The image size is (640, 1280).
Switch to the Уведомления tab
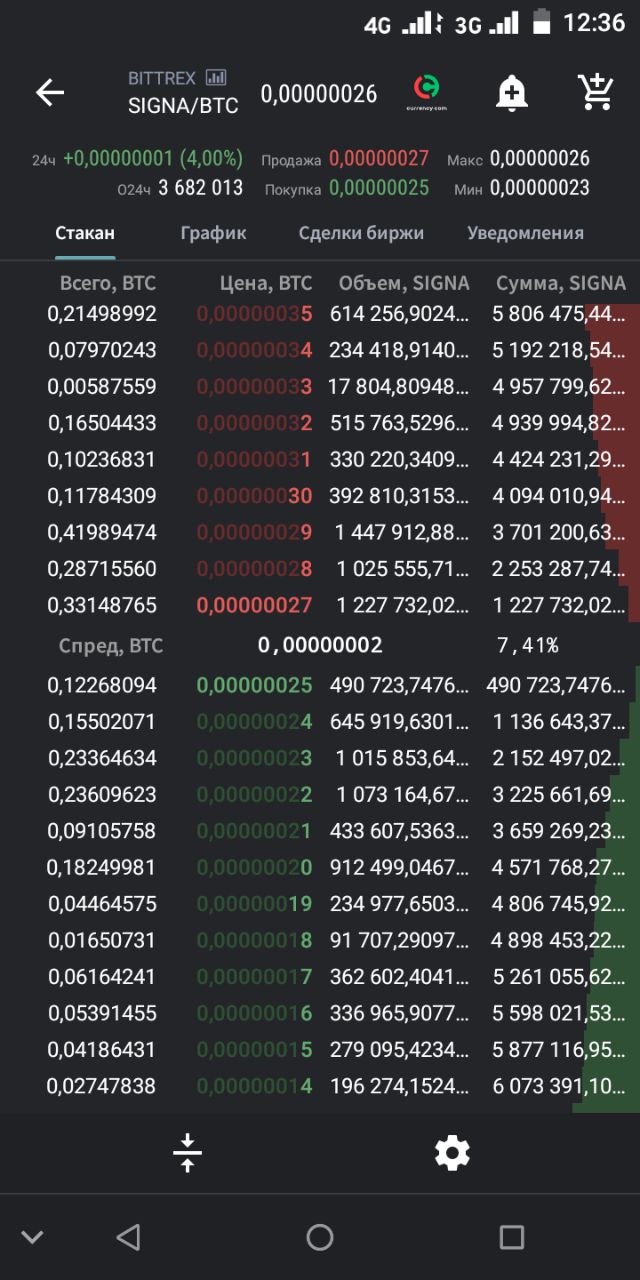(x=525, y=233)
